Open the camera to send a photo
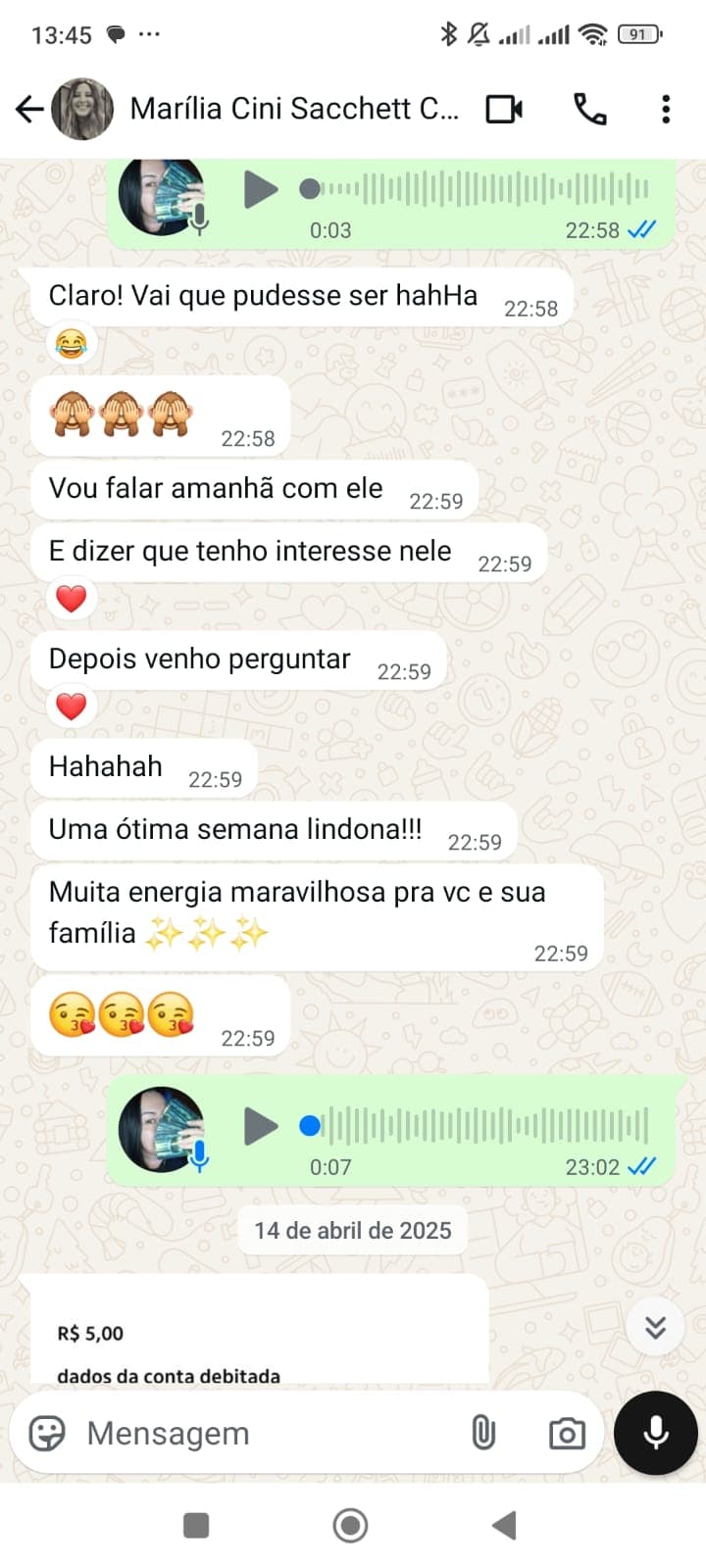The image size is (706, 1568). click(x=567, y=1433)
